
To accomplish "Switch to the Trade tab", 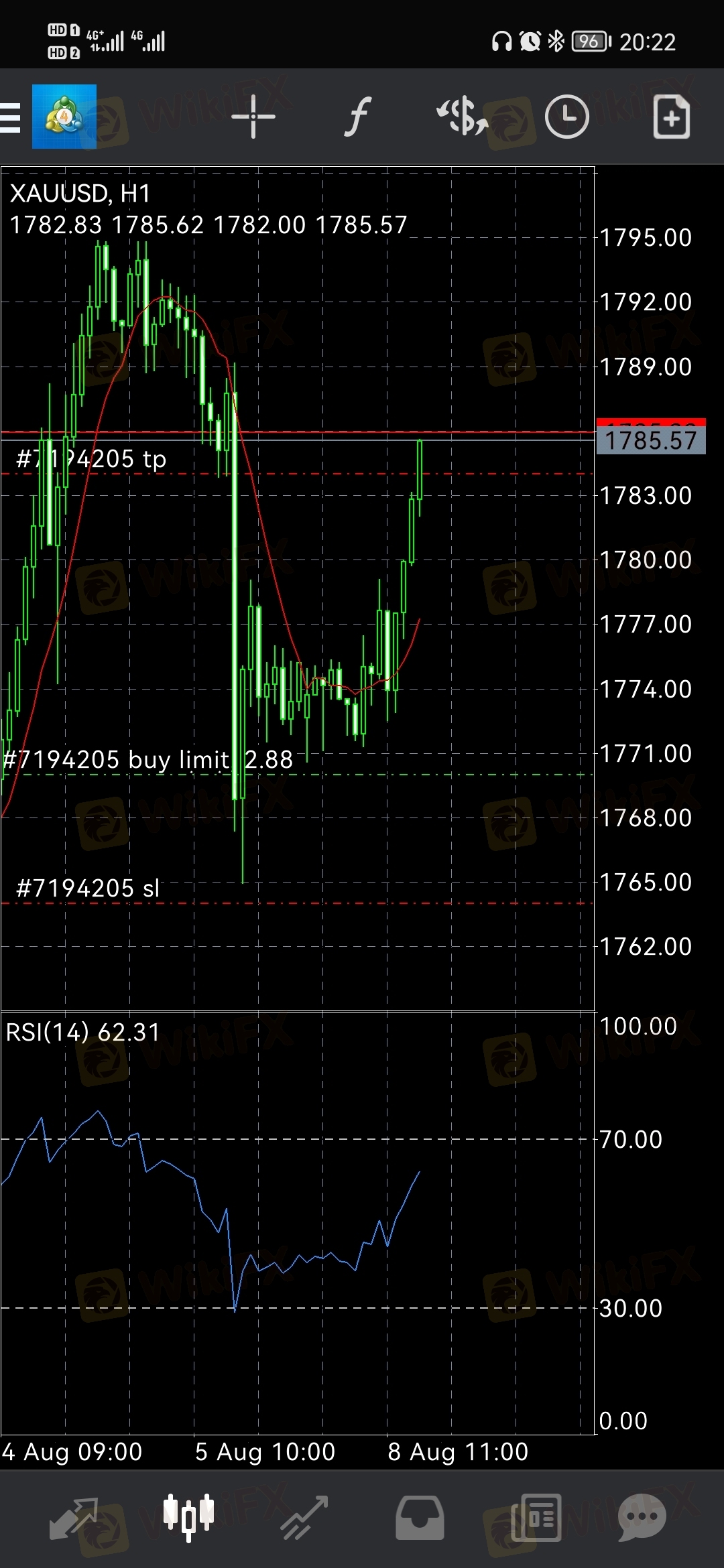I will click(x=304, y=1518).
